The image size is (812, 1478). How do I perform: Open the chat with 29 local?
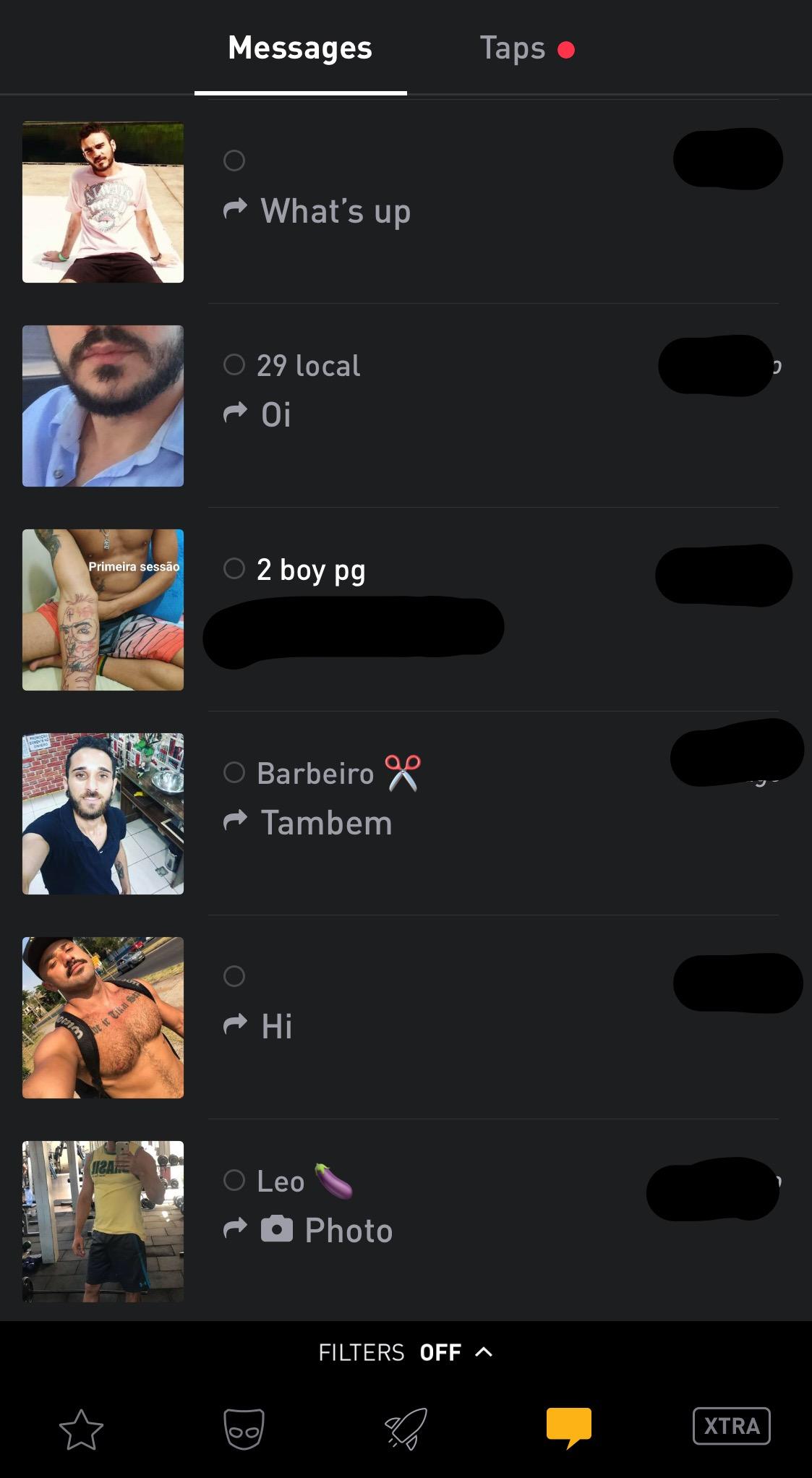[x=406, y=406]
